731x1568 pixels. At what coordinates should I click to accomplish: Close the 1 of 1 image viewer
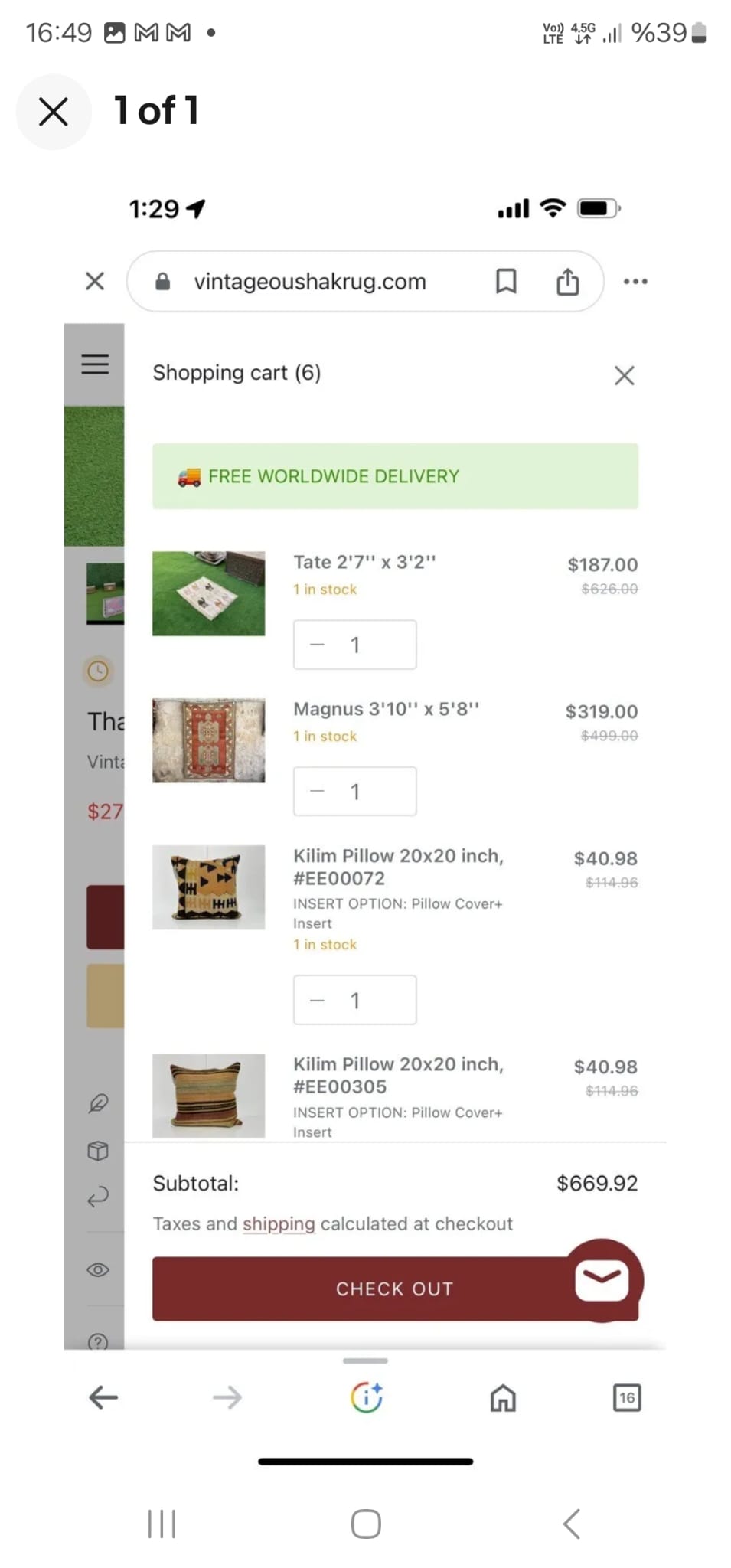[x=54, y=112]
